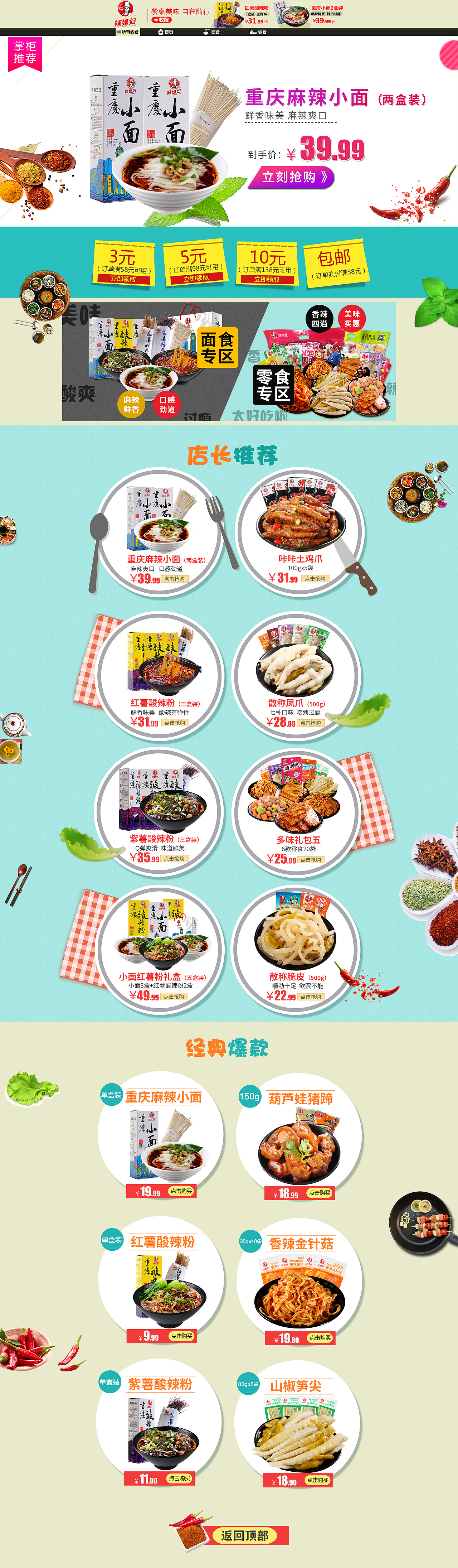The image size is (458, 1568).
Task: Tap 点击购买 for 山椒笋尖
Action: [317, 1480]
